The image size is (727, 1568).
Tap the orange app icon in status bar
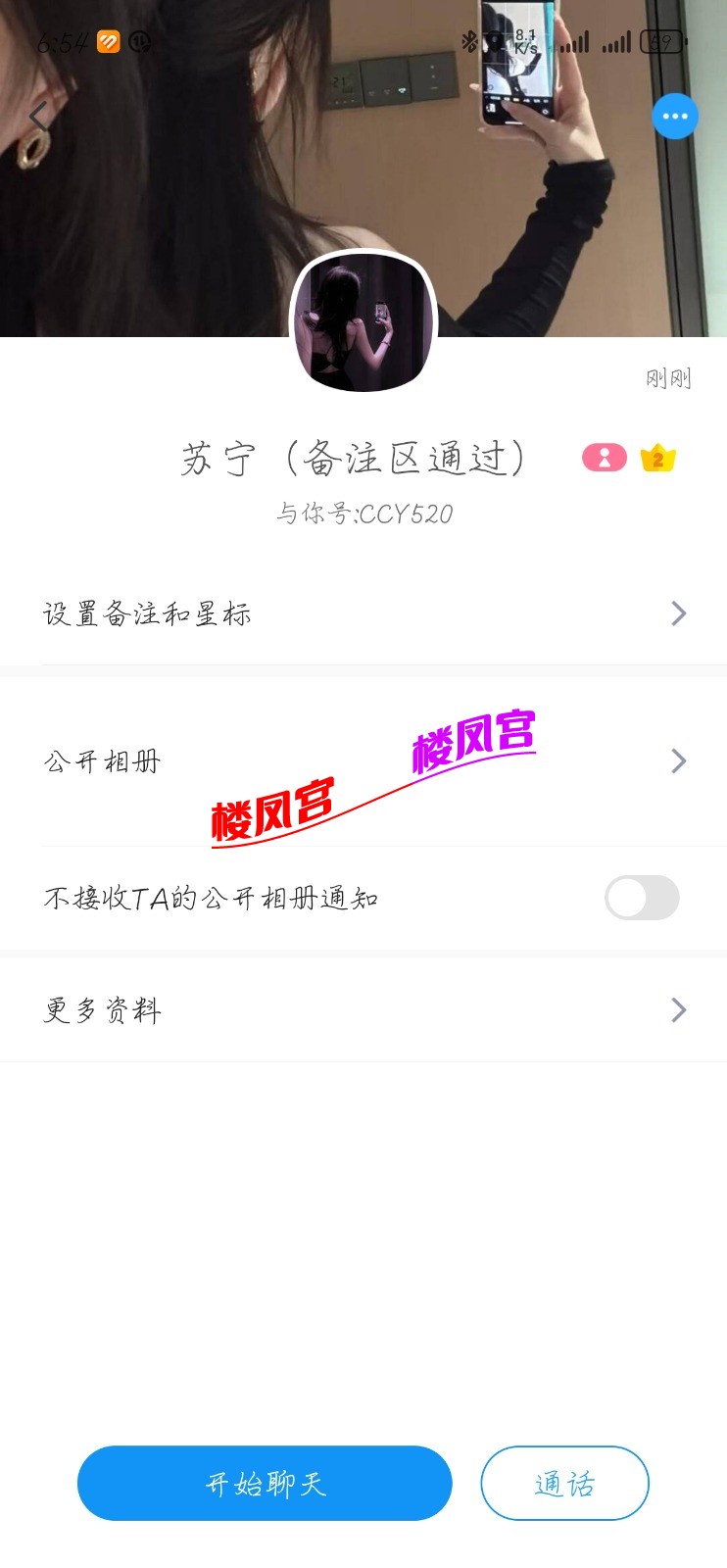click(106, 41)
